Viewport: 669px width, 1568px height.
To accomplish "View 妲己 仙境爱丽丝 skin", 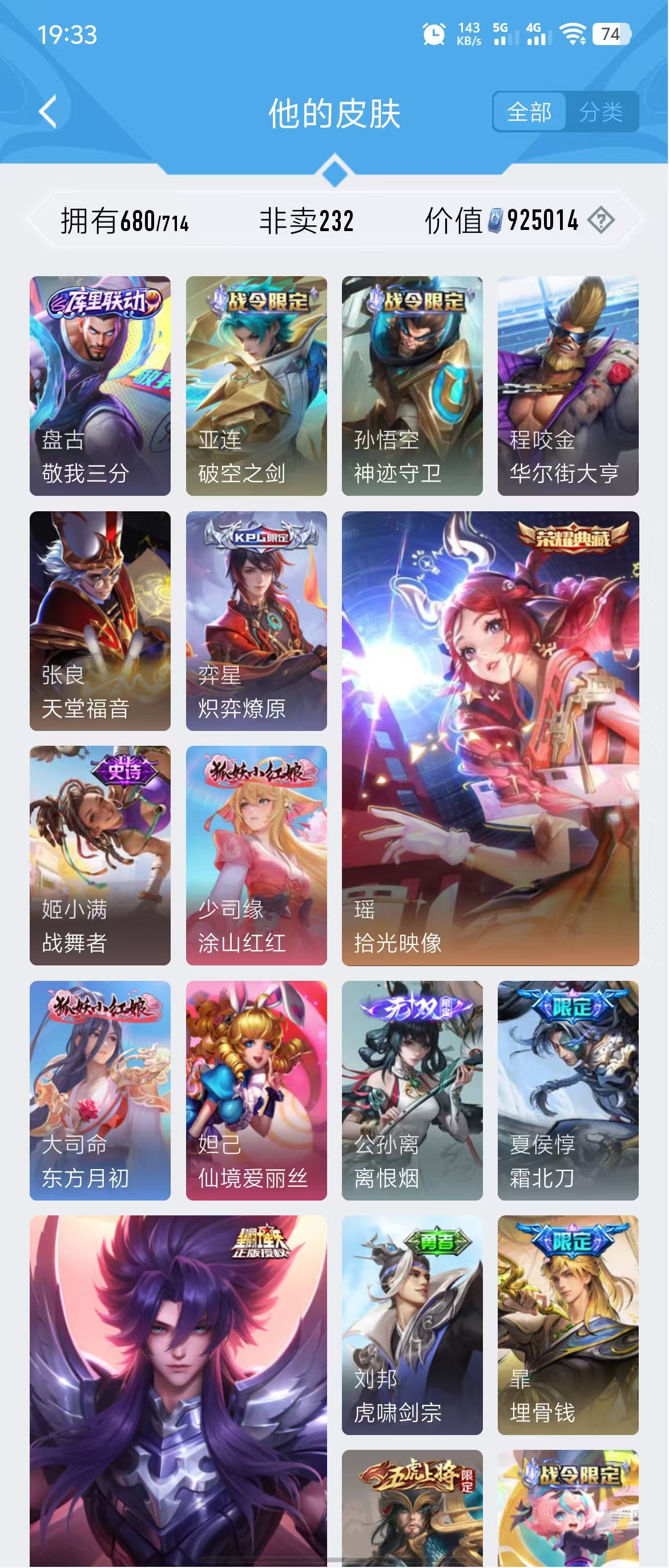I will click(256, 1090).
